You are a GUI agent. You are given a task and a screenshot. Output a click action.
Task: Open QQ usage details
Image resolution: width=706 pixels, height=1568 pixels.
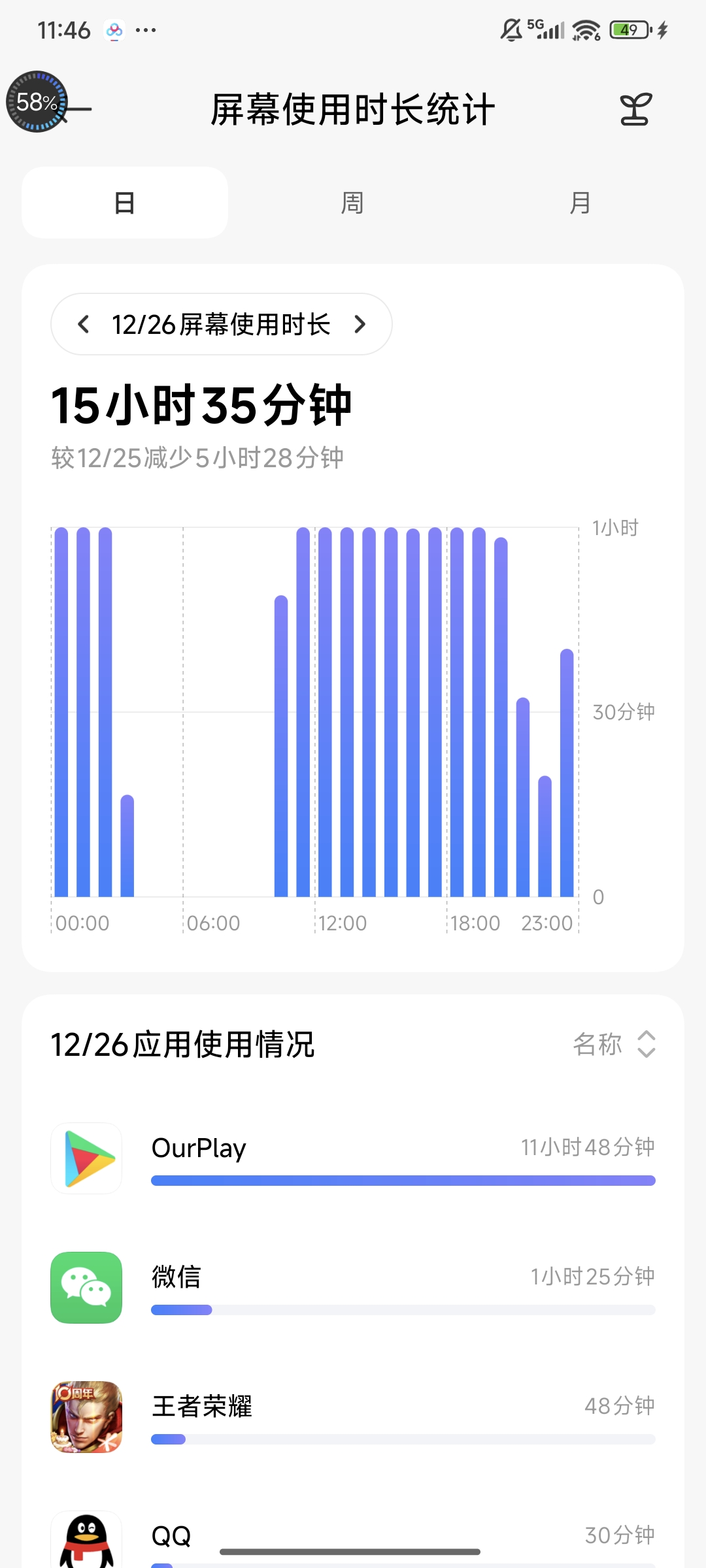(353, 1535)
